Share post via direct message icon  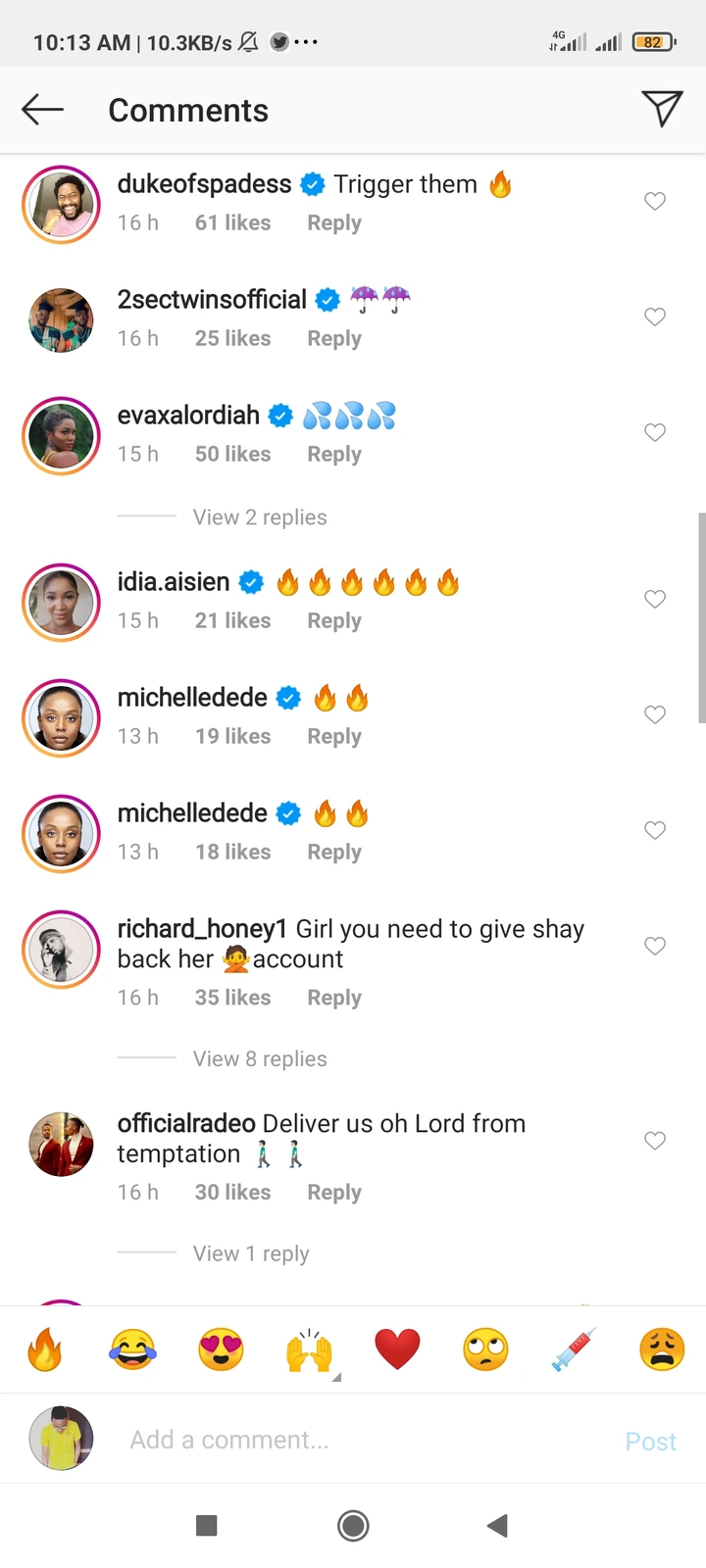[662, 109]
